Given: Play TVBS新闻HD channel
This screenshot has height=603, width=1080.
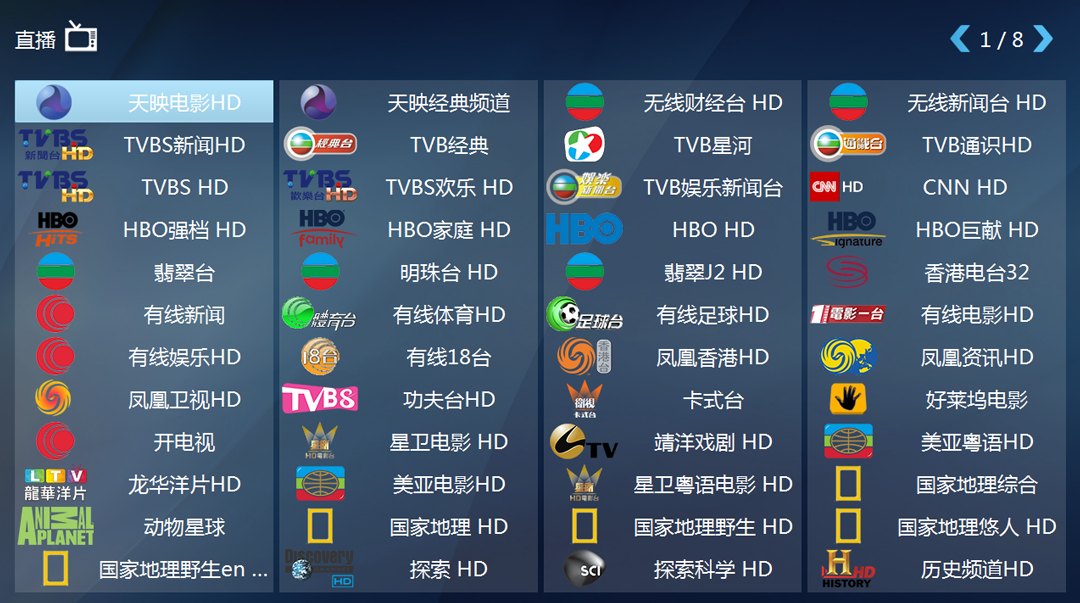Looking at the screenshot, I should 144,145.
